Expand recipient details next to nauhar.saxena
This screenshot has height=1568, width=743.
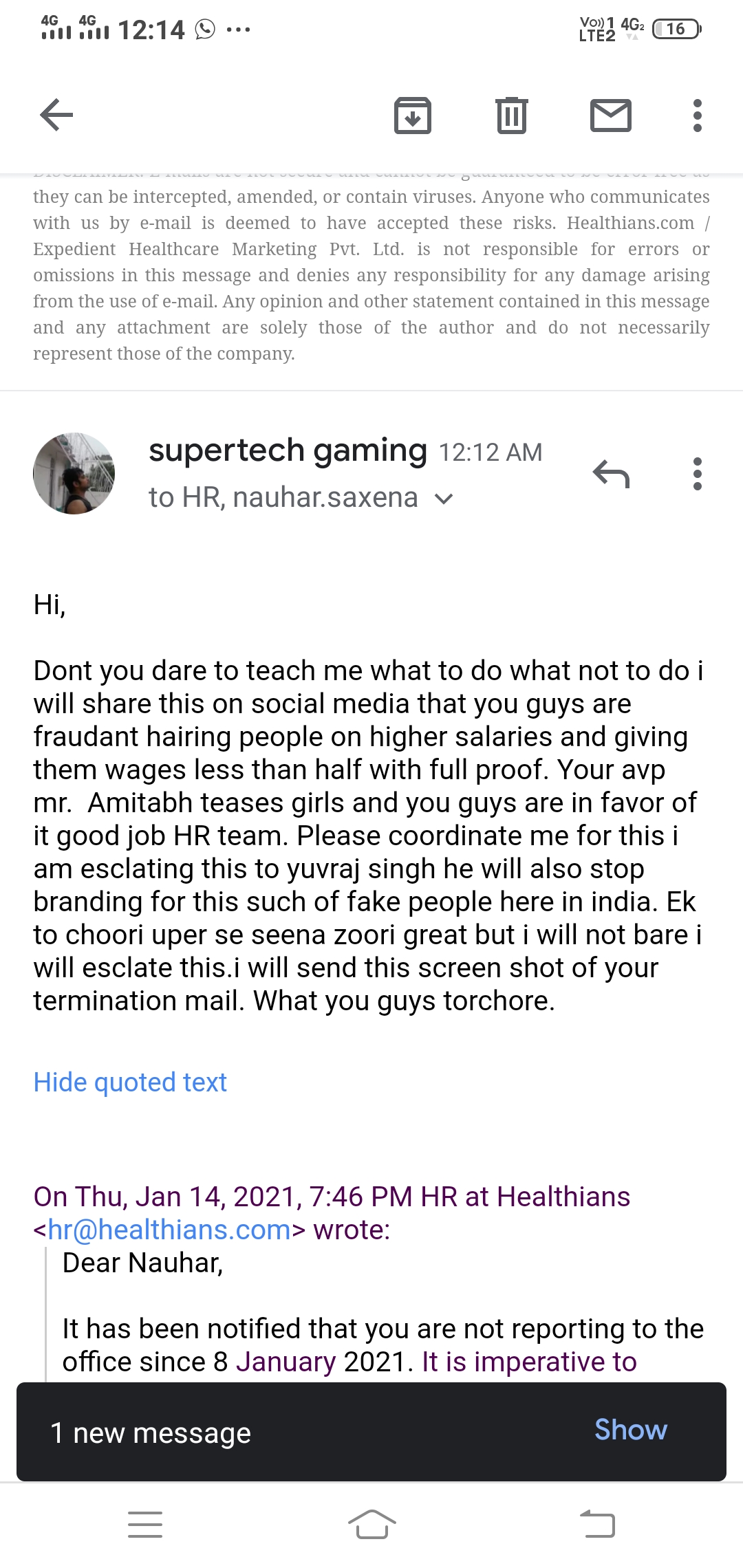pyautogui.click(x=444, y=499)
